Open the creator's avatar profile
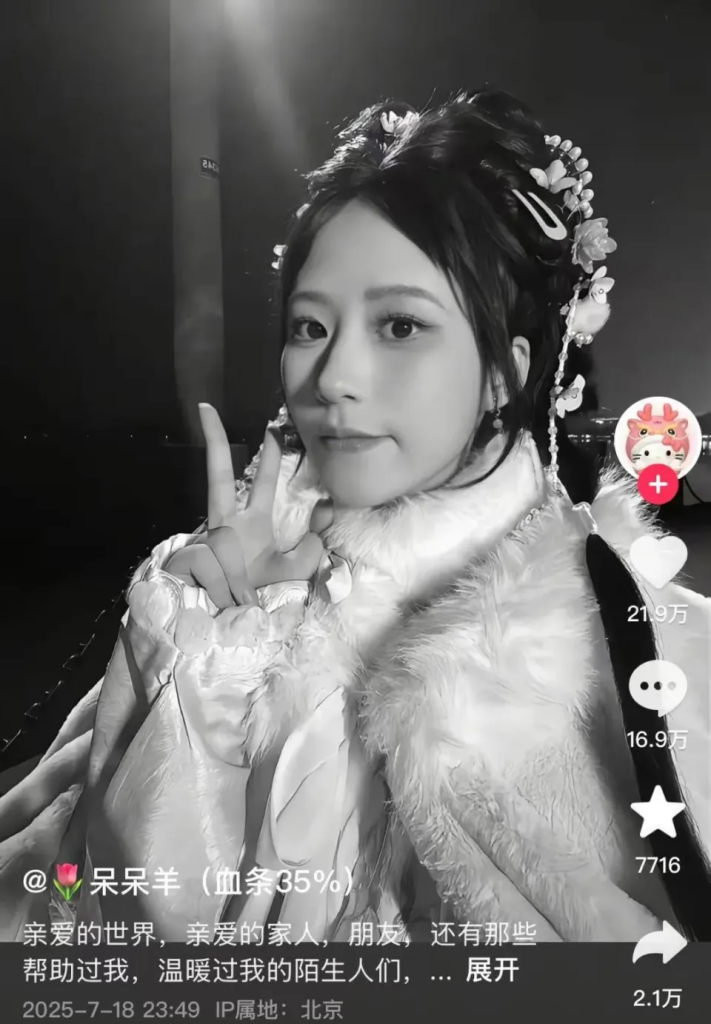Screen dimensions: 711x1024 [657, 436]
